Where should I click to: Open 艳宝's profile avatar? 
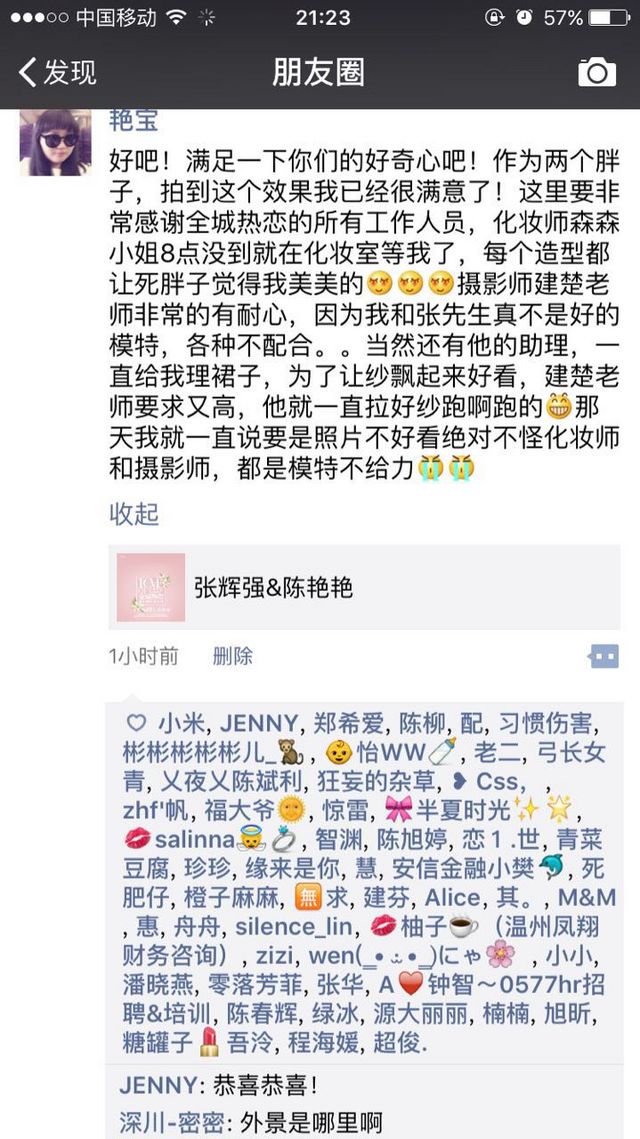55,143
